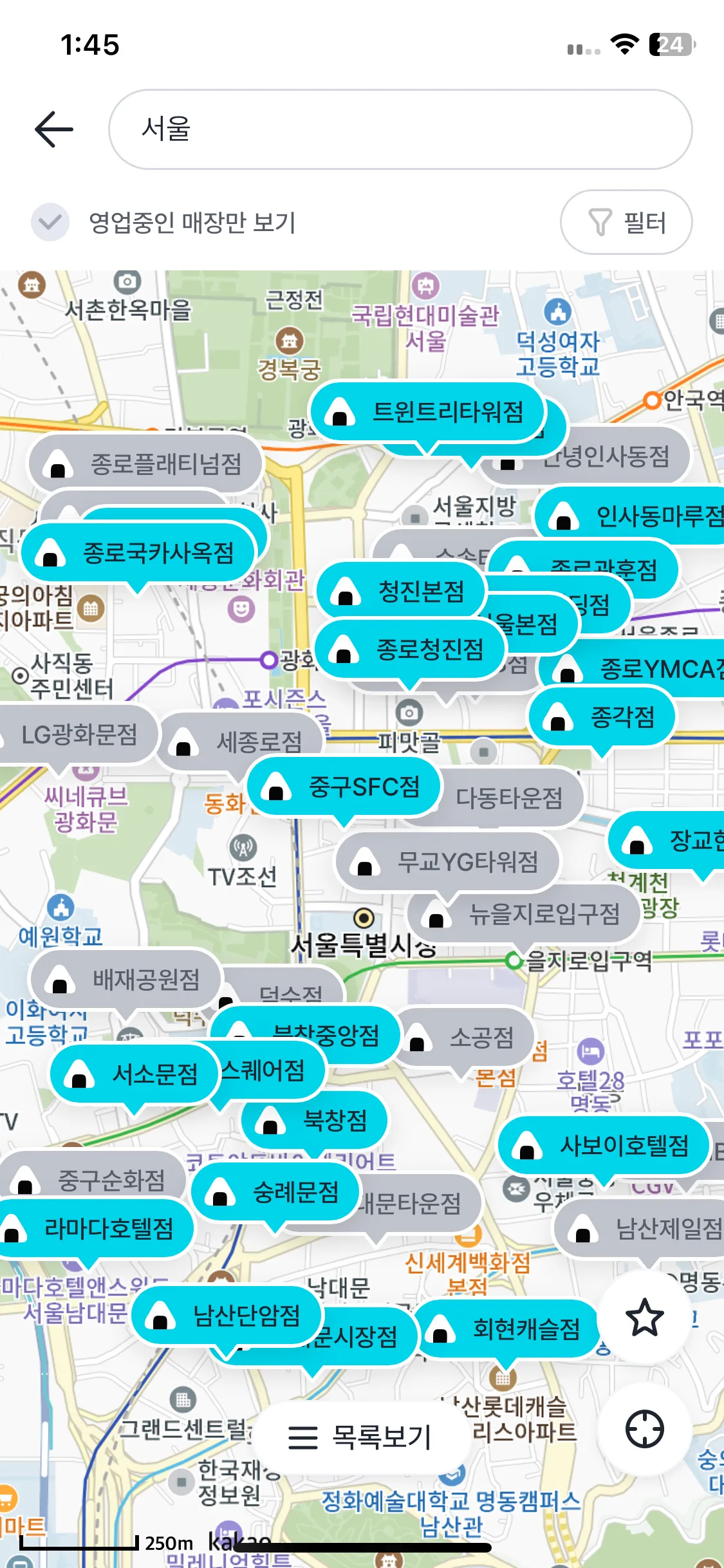Switch to 목록보기 list view
Image resolution: width=724 pixels, height=1568 pixels.
[x=360, y=1437]
